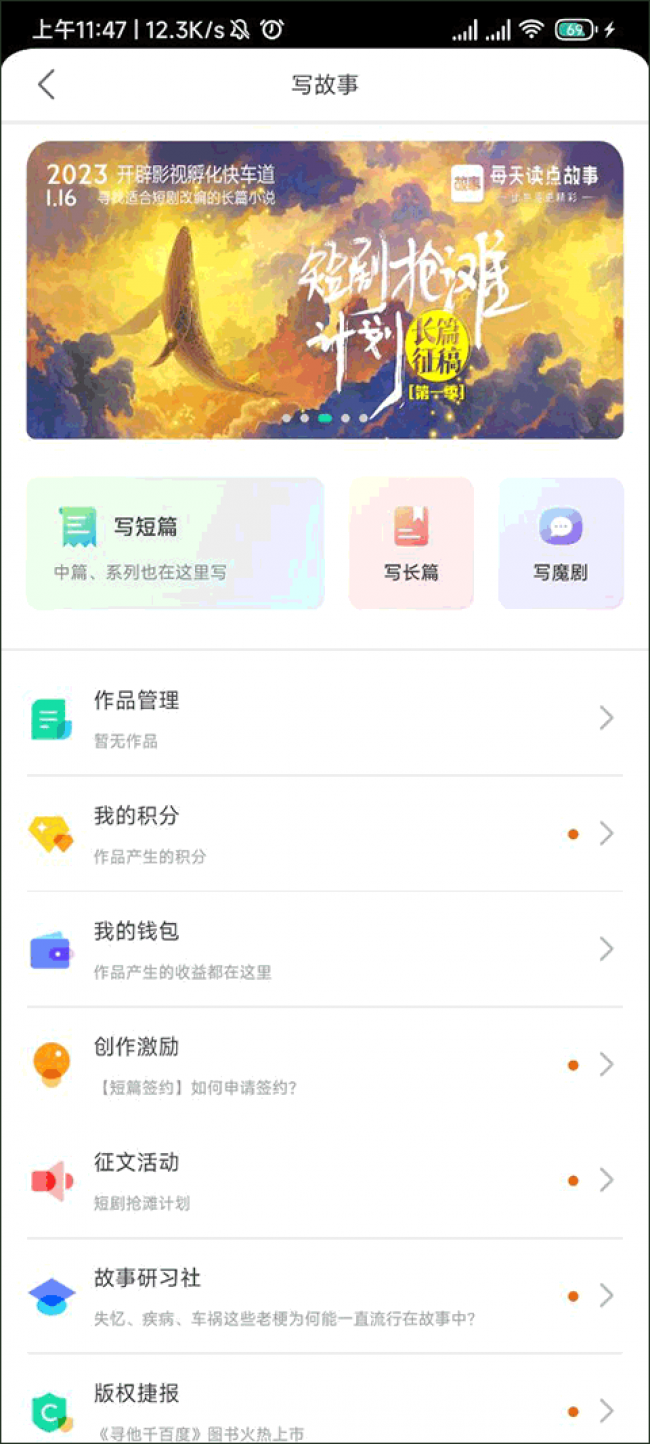Select the 写长篇 card

[x=411, y=543]
